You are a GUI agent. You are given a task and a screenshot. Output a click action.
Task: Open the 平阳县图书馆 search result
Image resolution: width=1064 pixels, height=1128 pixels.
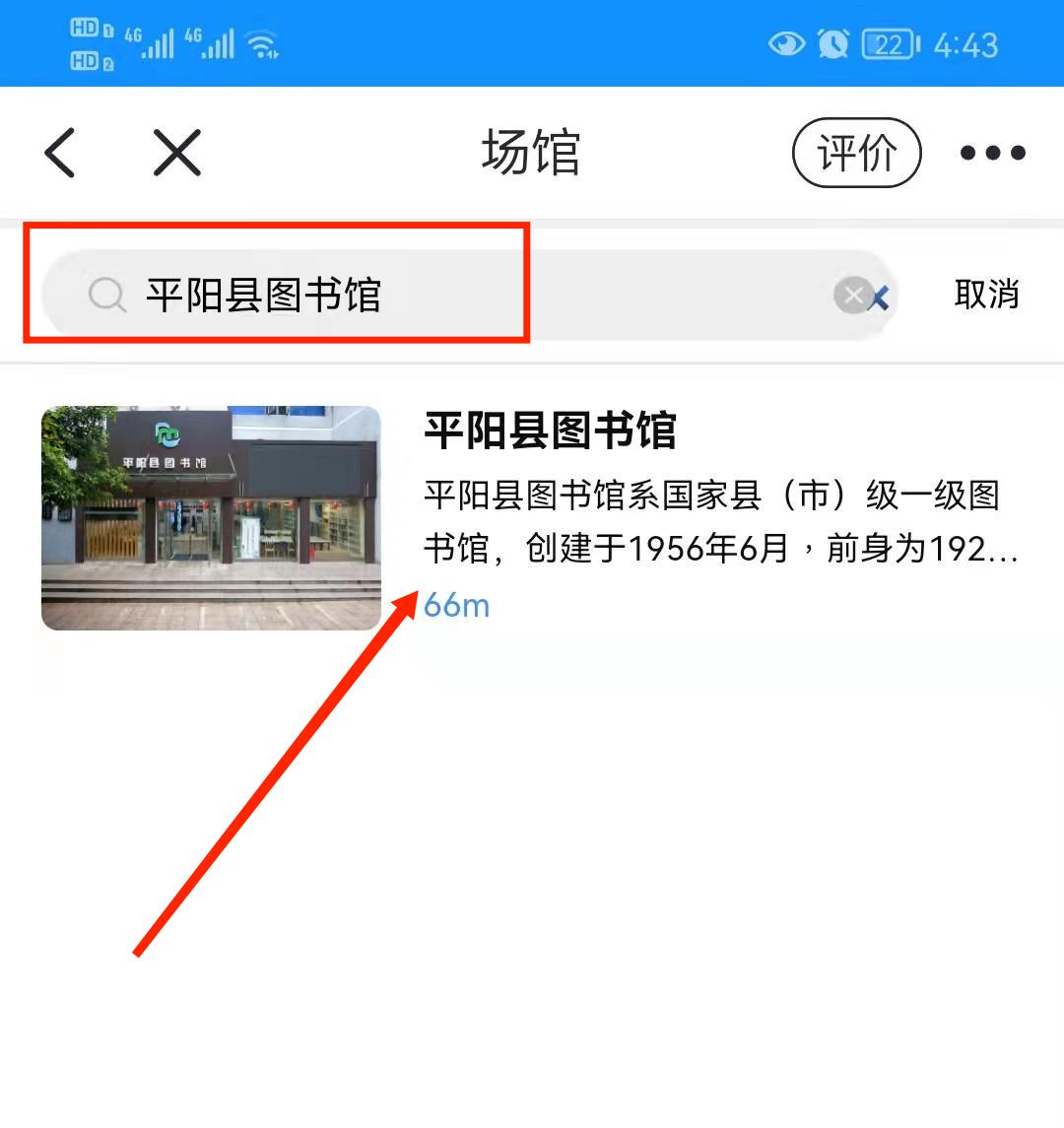550,431
